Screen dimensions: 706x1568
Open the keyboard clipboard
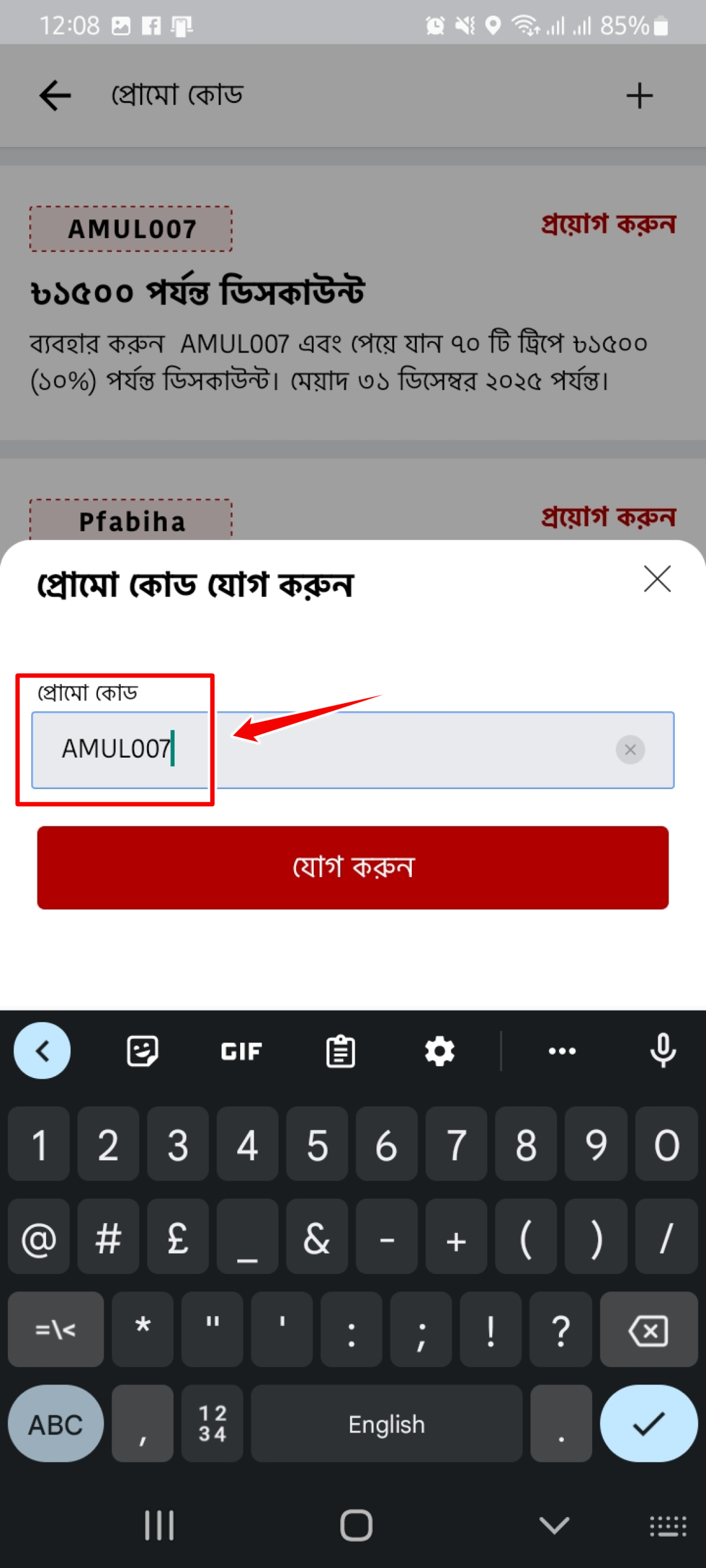340,1051
